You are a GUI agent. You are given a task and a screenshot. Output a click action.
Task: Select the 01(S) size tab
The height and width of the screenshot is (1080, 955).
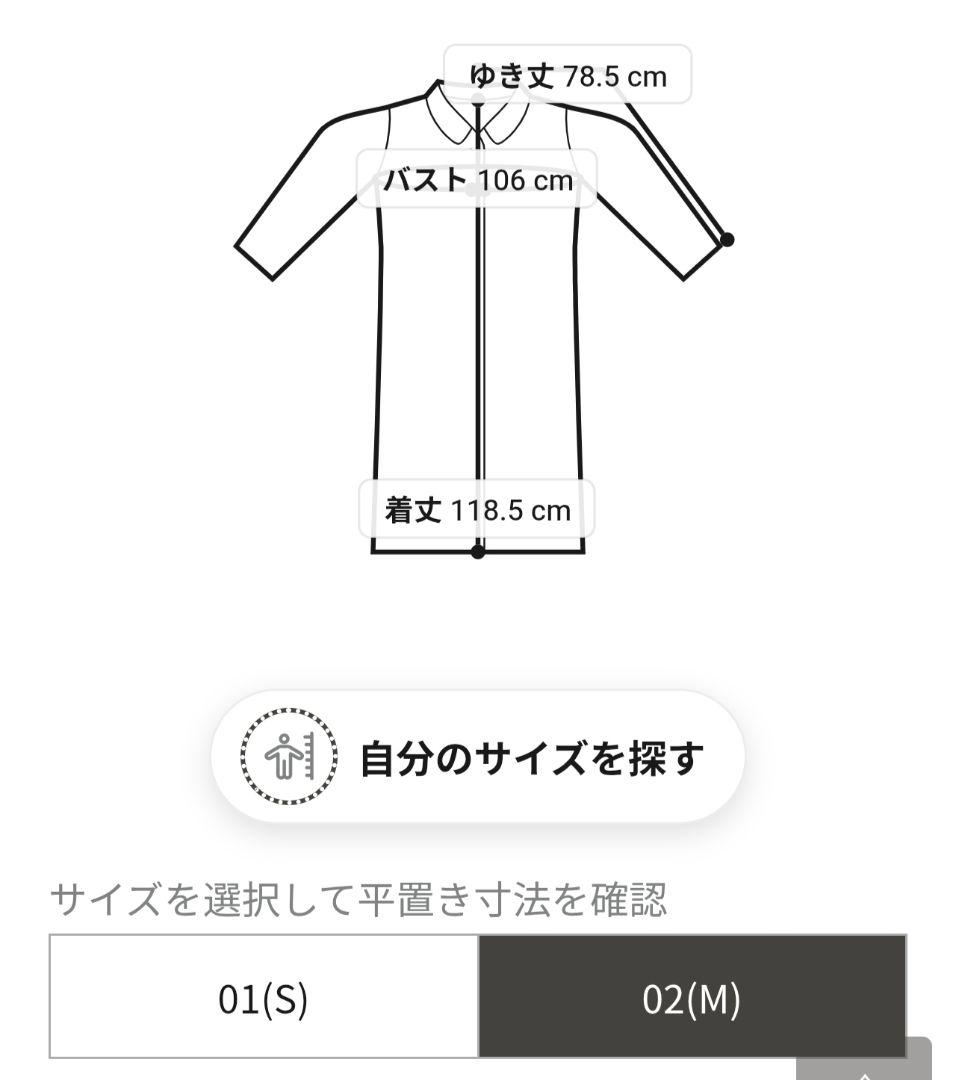(263, 998)
